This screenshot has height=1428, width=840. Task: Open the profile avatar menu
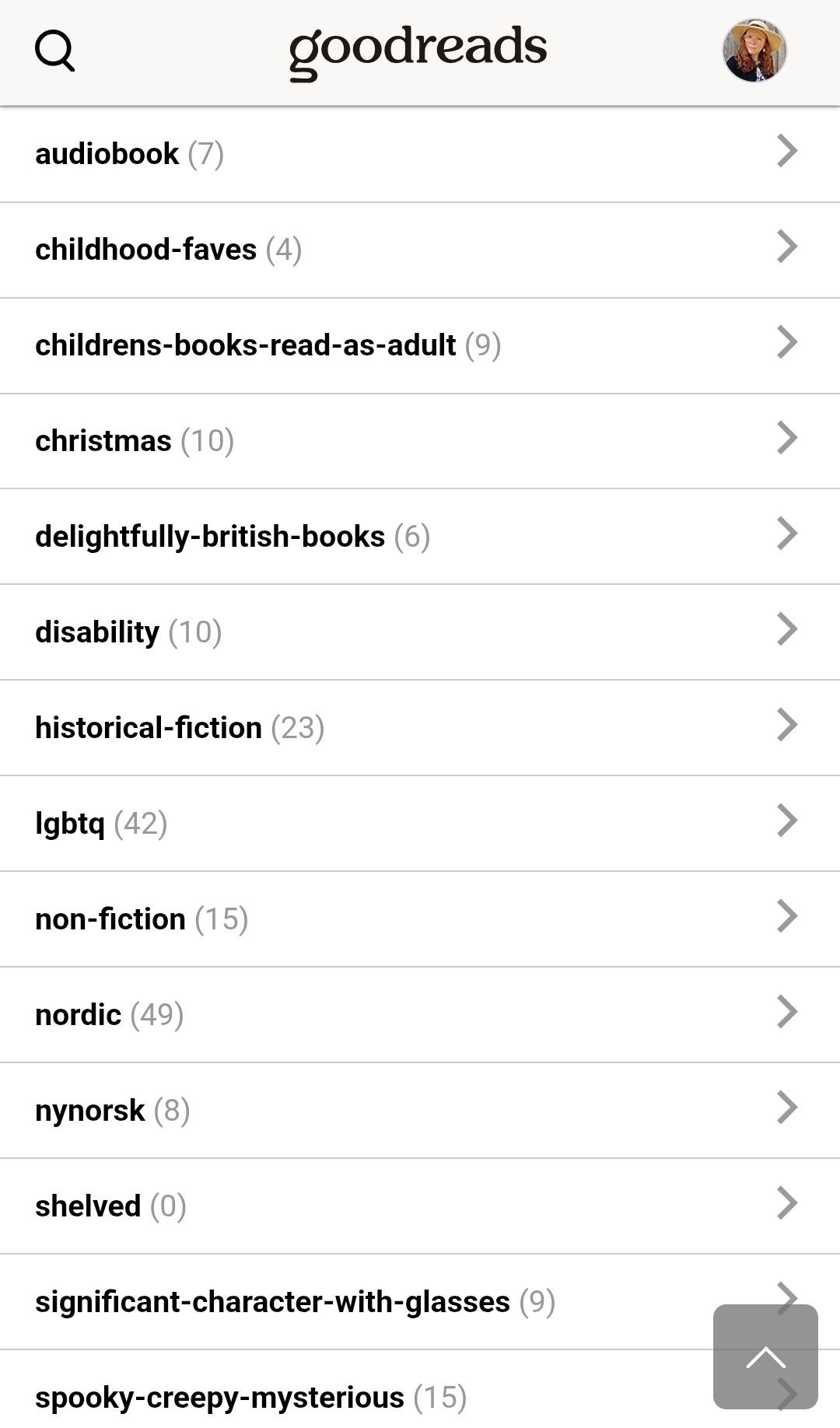click(x=754, y=51)
